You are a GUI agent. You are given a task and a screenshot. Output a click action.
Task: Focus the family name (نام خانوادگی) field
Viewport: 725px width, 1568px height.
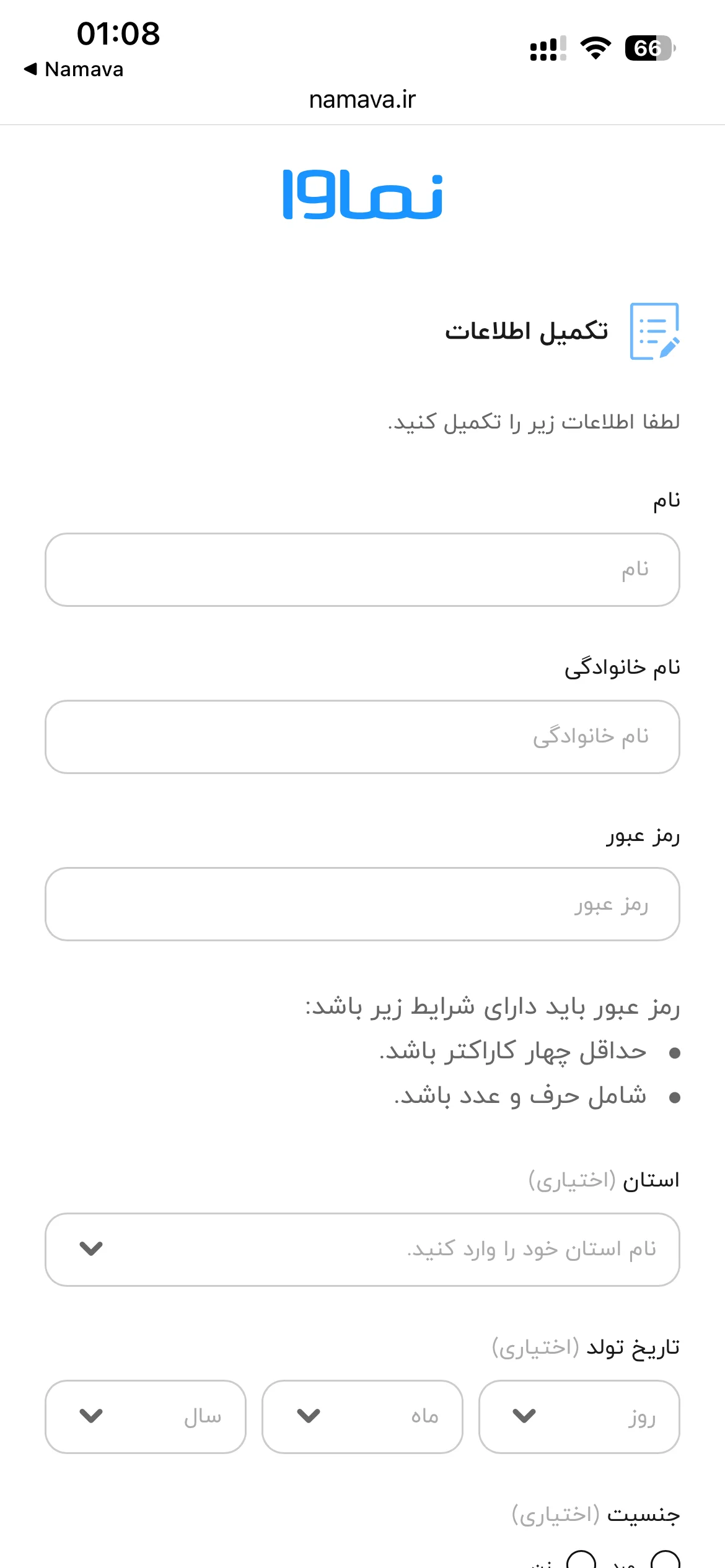(x=362, y=737)
